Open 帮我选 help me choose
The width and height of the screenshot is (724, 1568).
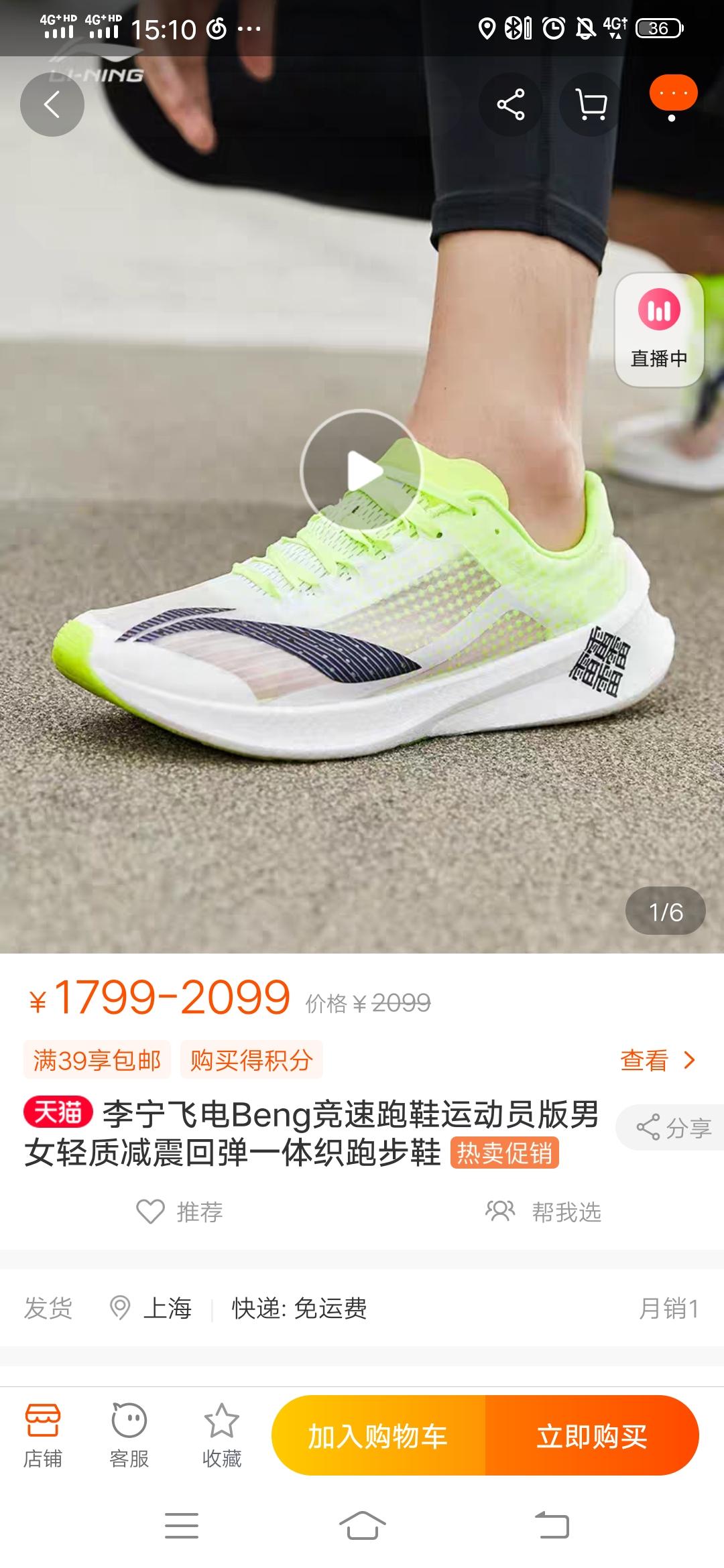coord(543,1212)
